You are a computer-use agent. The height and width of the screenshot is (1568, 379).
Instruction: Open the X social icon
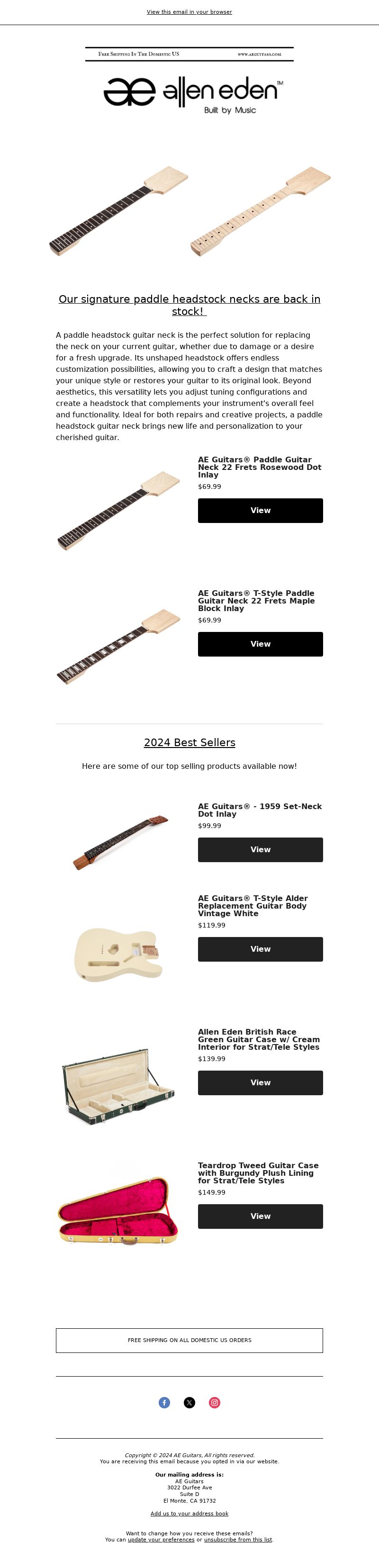pos(189,1402)
